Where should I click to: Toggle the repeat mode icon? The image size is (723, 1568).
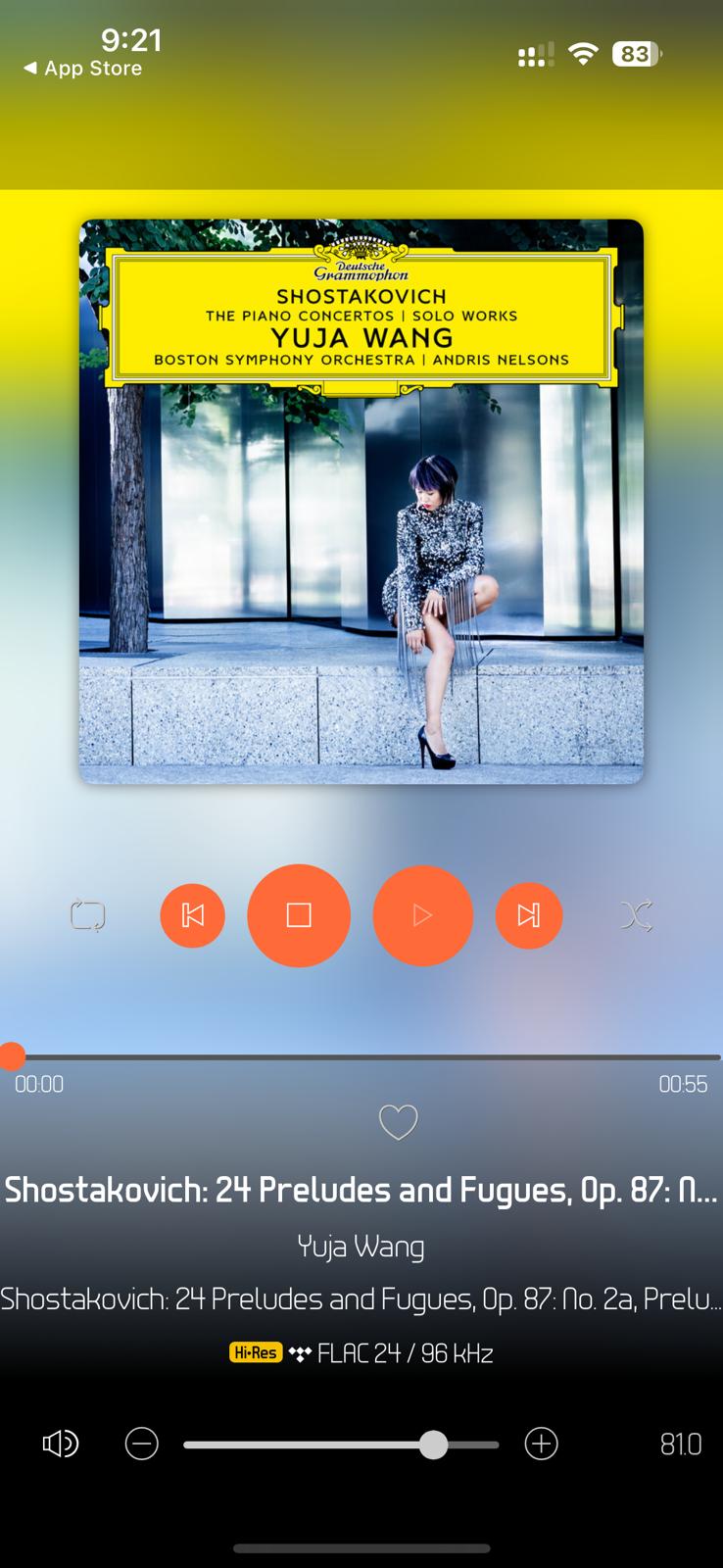pyautogui.click(x=87, y=915)
